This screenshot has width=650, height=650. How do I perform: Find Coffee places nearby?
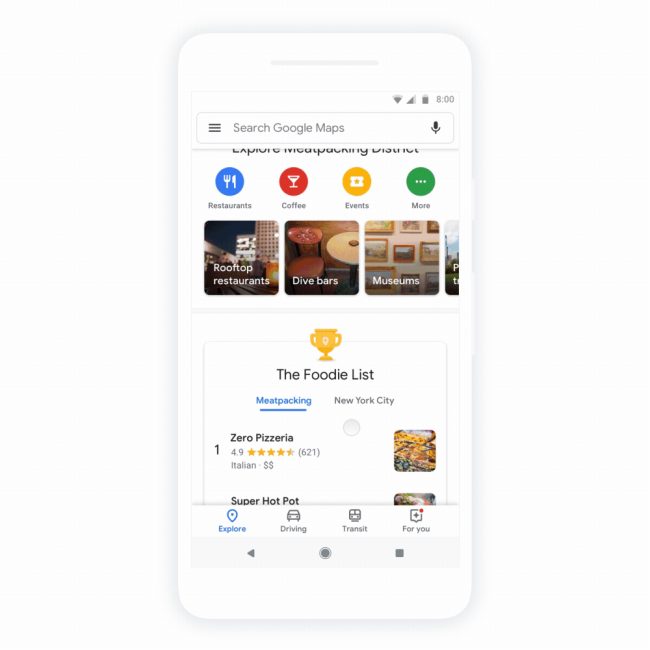point(293,182)
